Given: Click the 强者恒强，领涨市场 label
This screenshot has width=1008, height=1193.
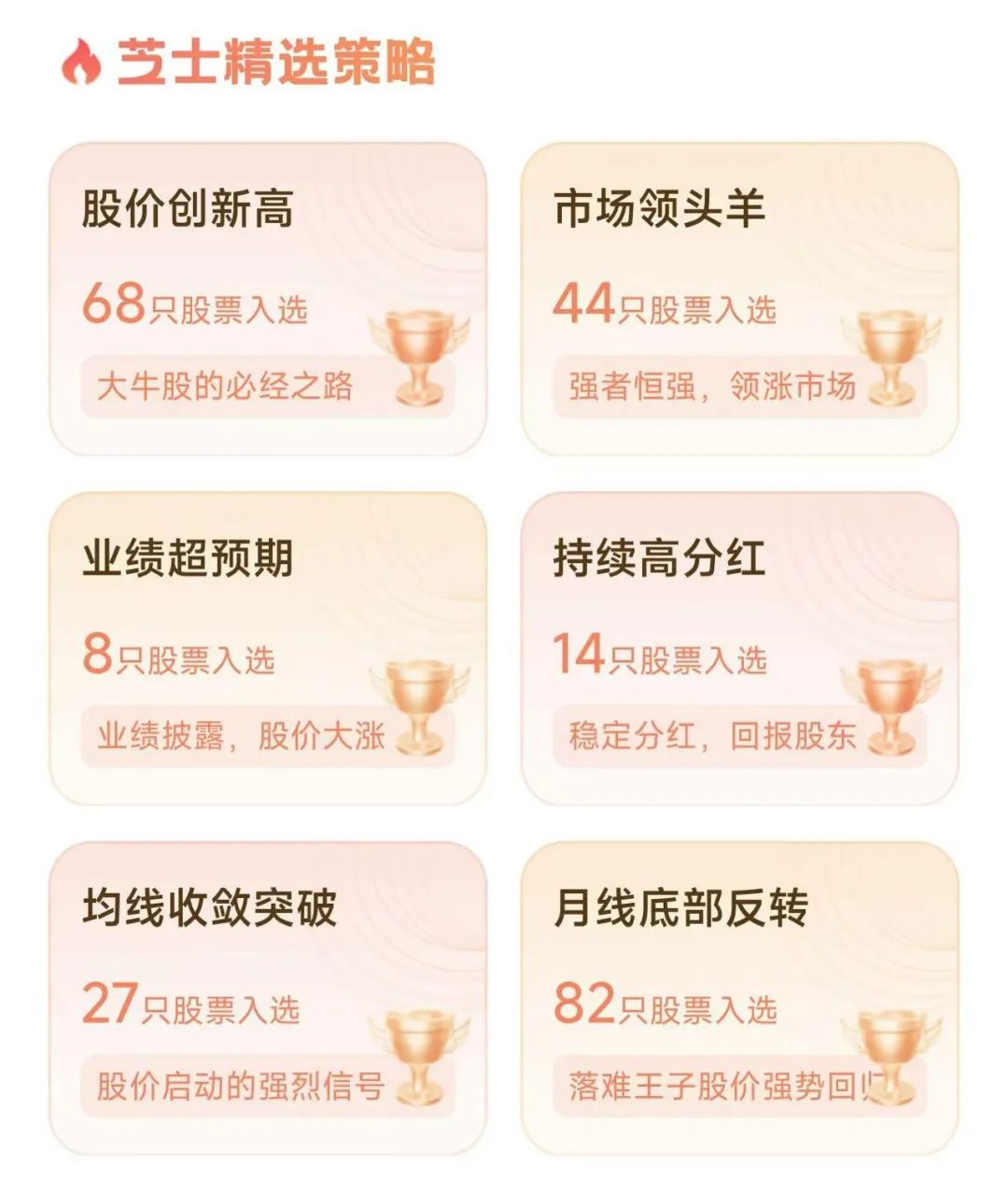Looking at the screenshot, I should click(x=712, y=385).
